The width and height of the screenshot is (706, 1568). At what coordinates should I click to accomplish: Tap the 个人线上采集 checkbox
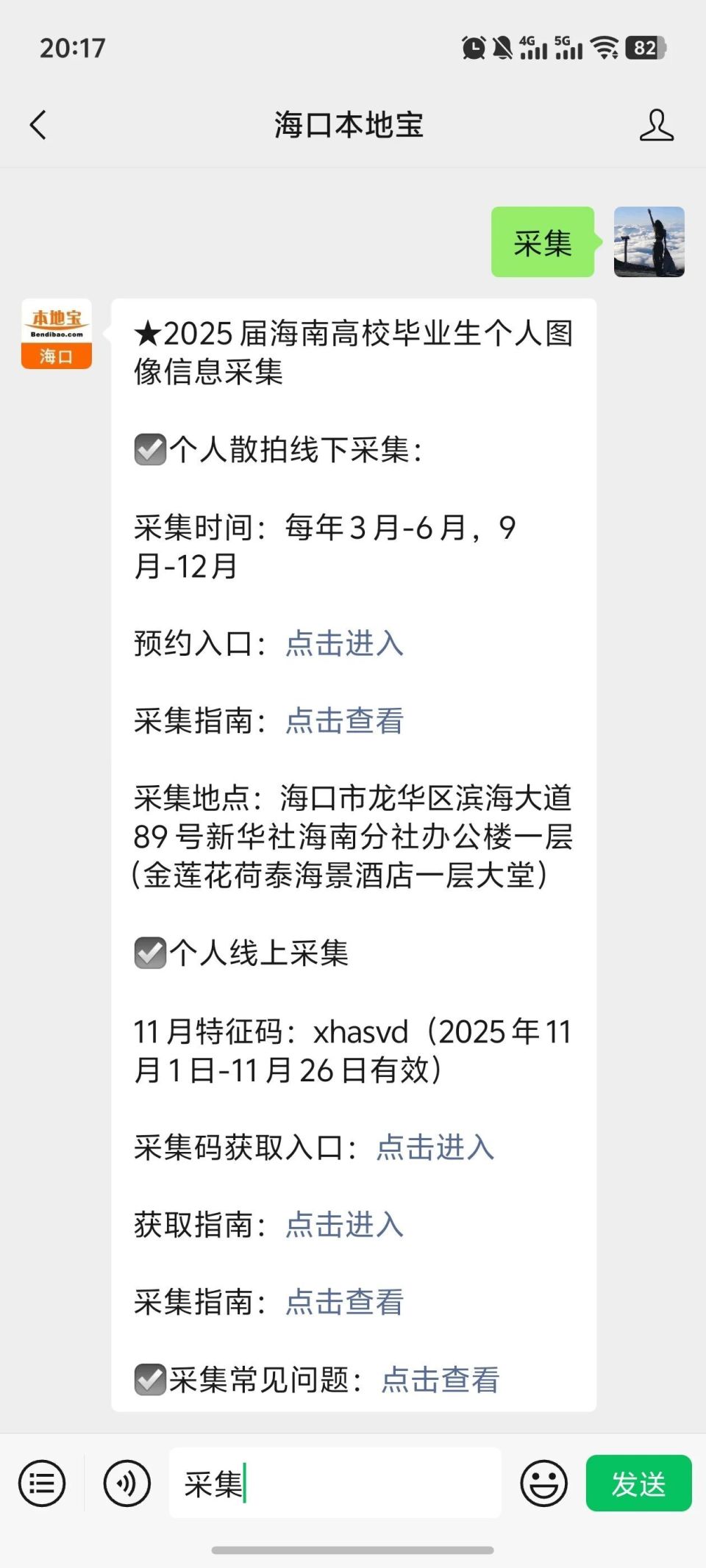pos(150,954)
